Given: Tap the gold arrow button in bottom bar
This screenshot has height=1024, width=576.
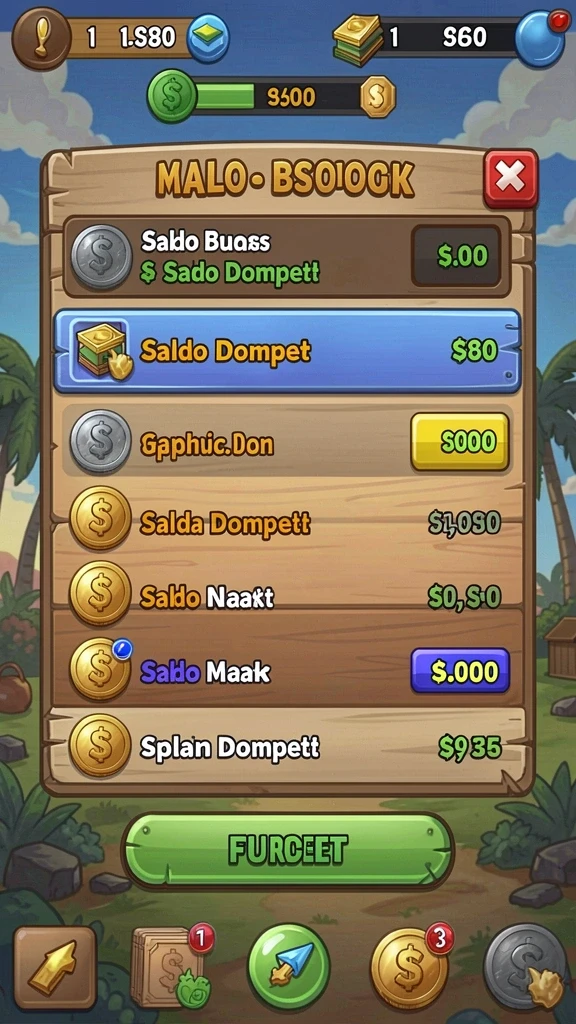Looking at the screenshot, I should point(55,968).
